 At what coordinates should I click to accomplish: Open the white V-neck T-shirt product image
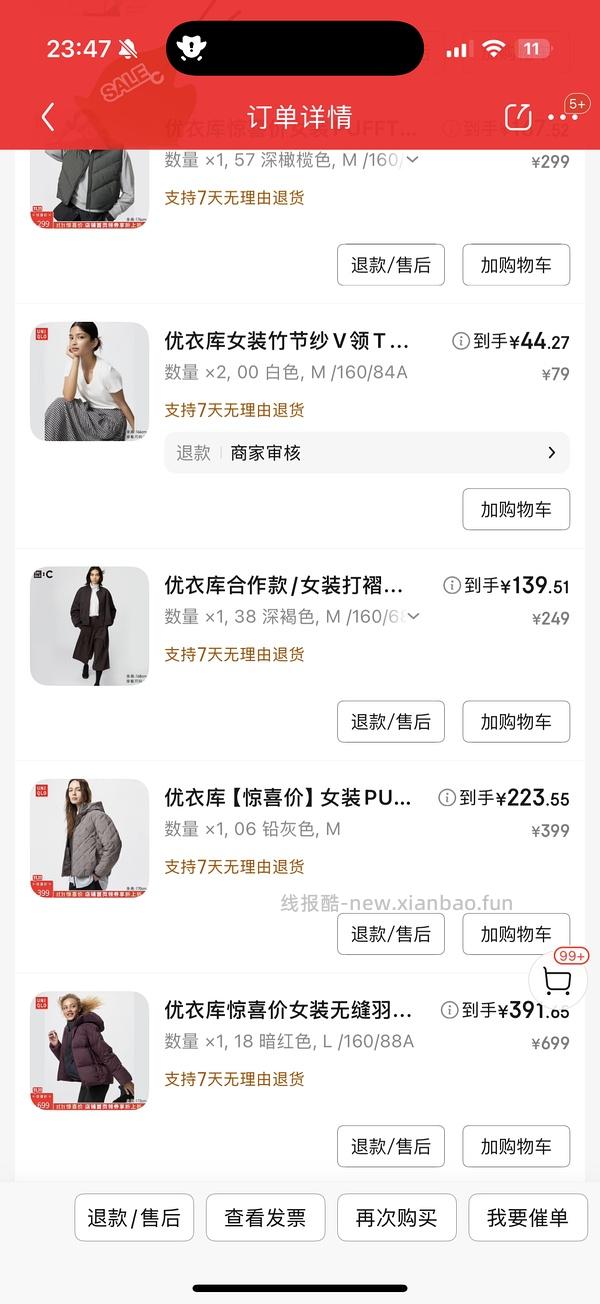point(89,381)
